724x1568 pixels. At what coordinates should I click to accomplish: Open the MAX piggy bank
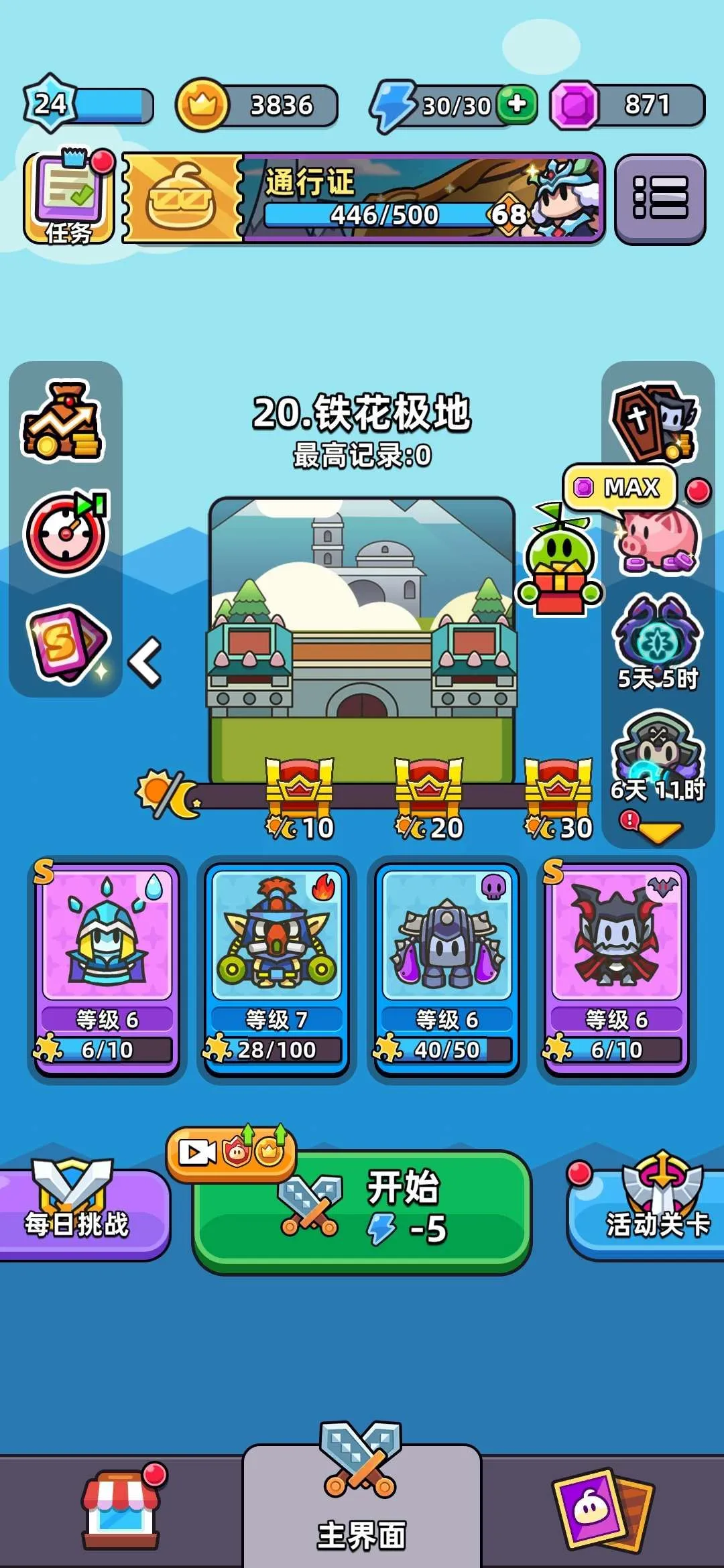[657, 539]
